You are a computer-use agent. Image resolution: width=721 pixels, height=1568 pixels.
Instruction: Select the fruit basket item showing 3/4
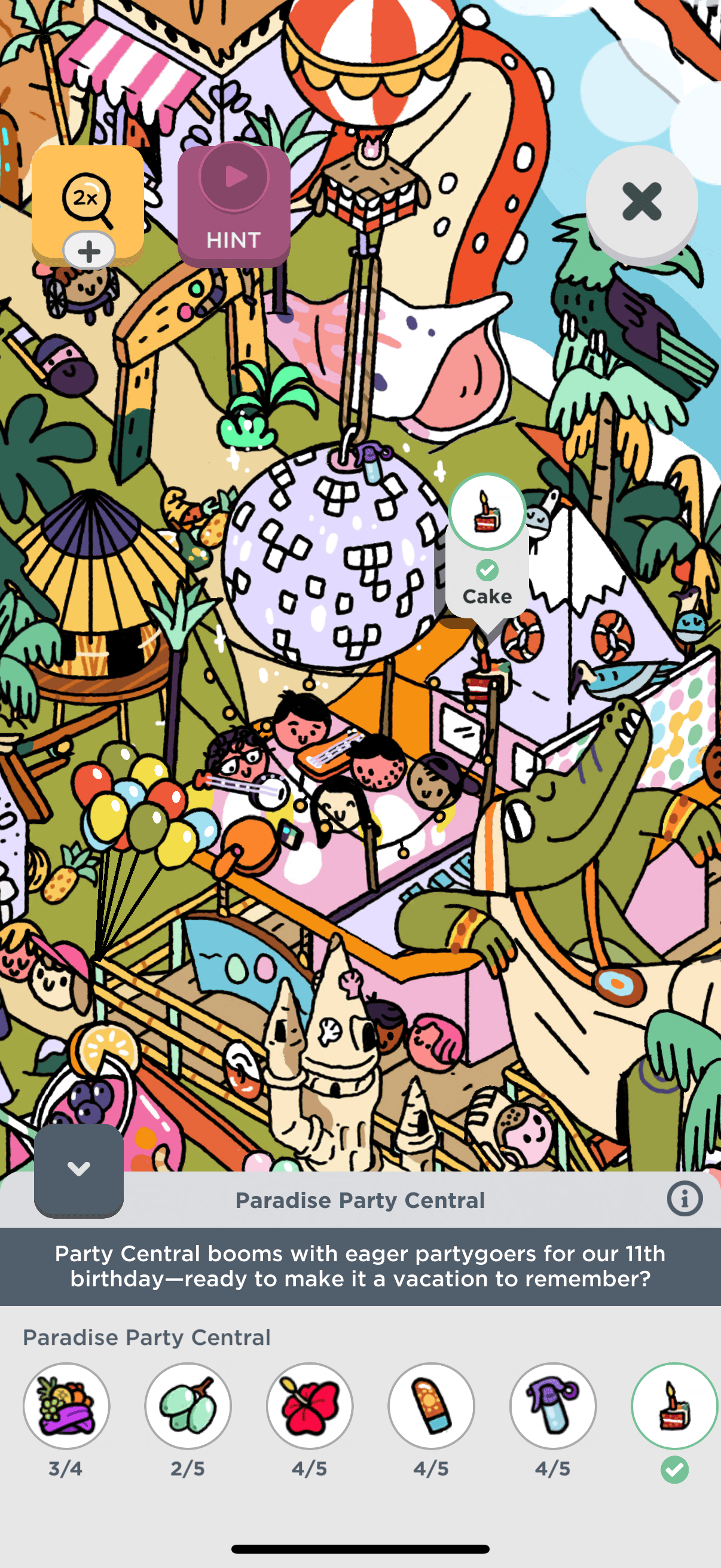point(66,1406)
